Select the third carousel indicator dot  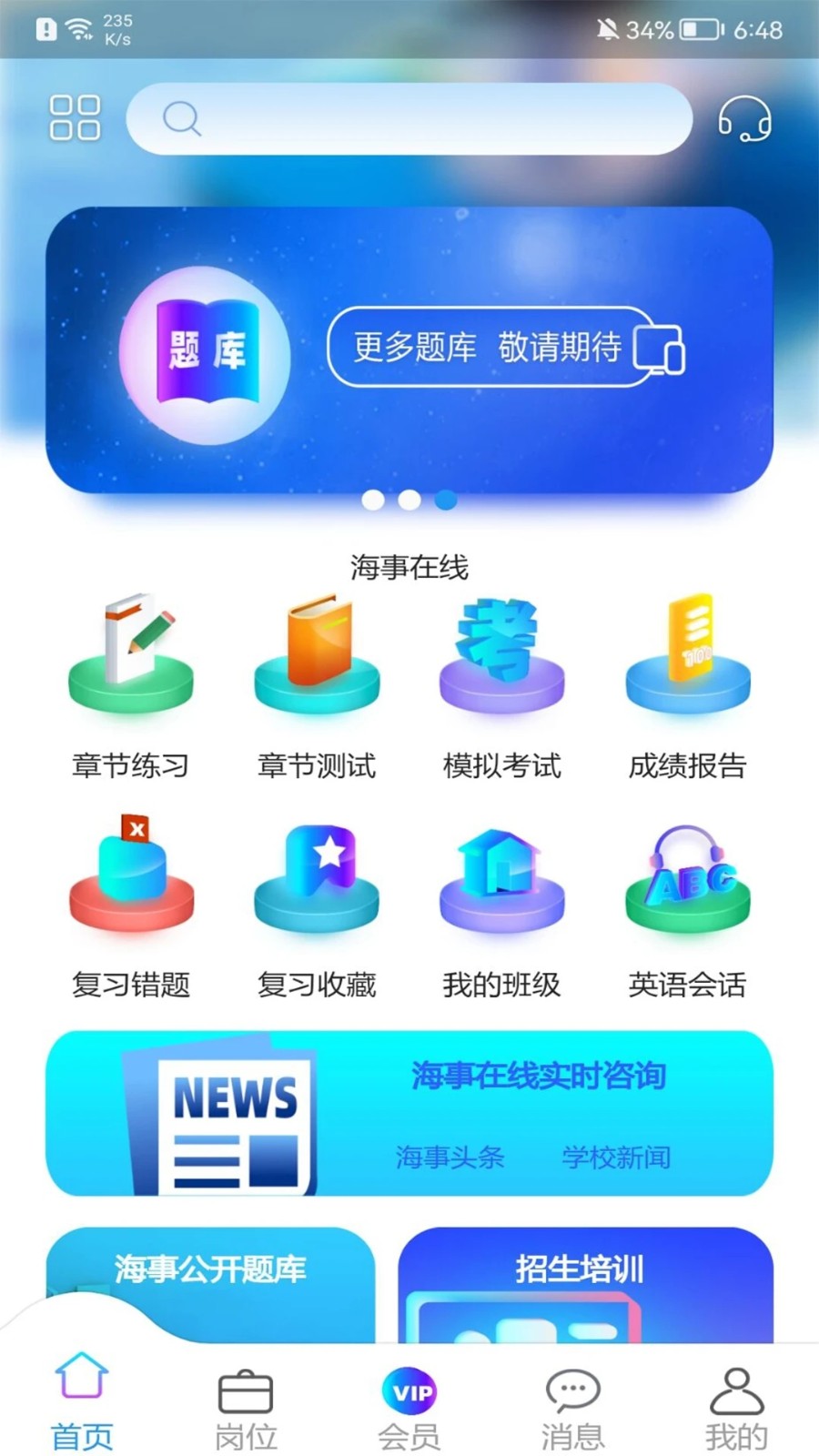click(445, 500)
